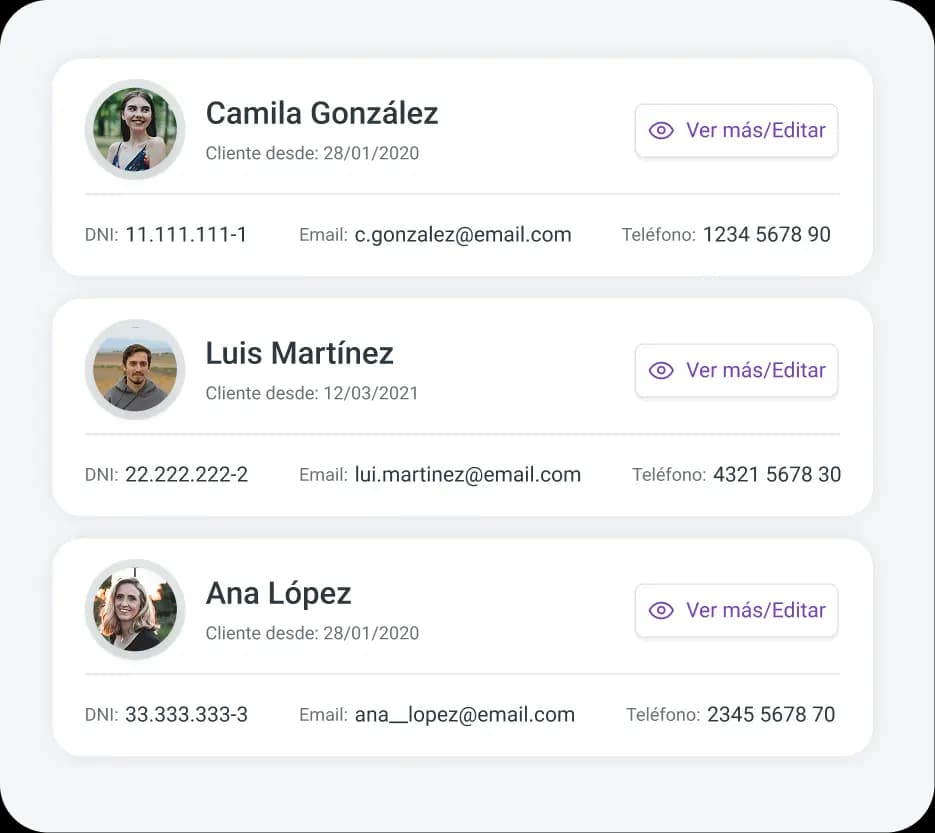Tap Camila González's profile photo
This screenshot has width=935, height=833.
tap(135, 130)
